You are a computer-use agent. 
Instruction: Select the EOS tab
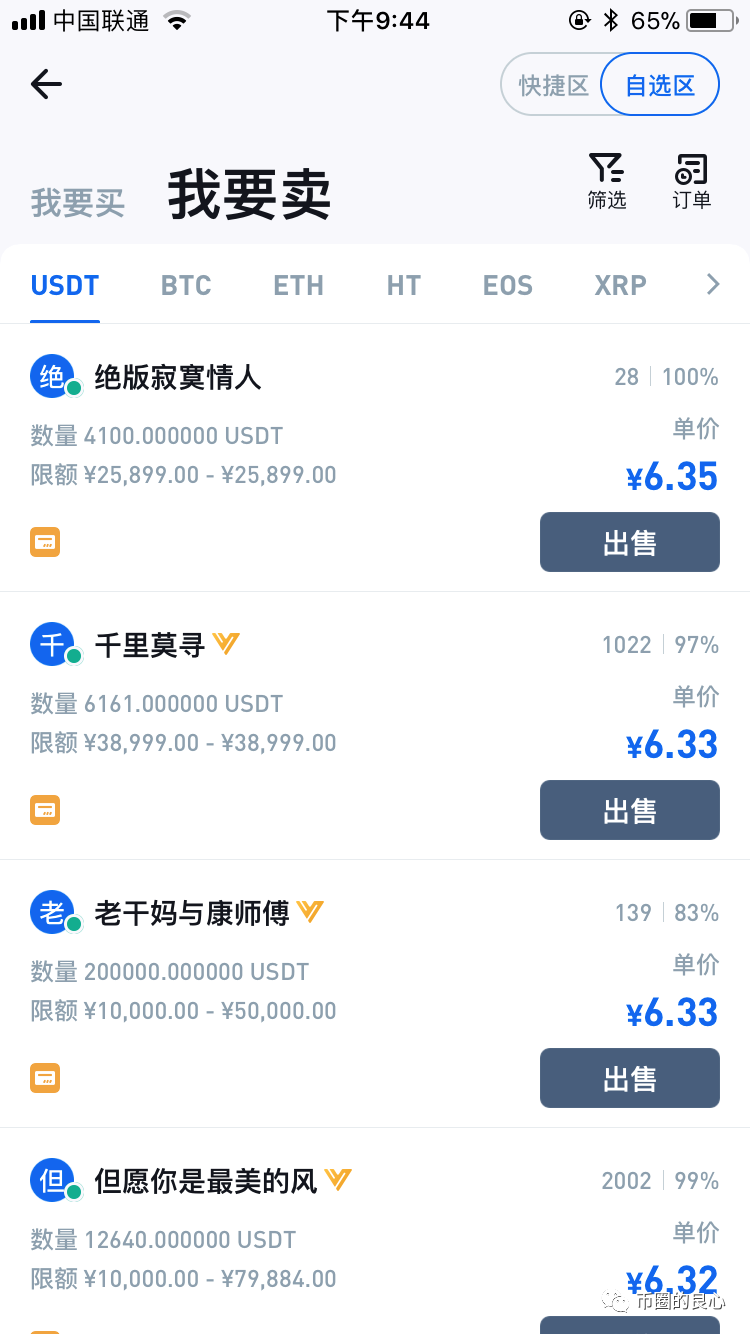coord(507,285)
